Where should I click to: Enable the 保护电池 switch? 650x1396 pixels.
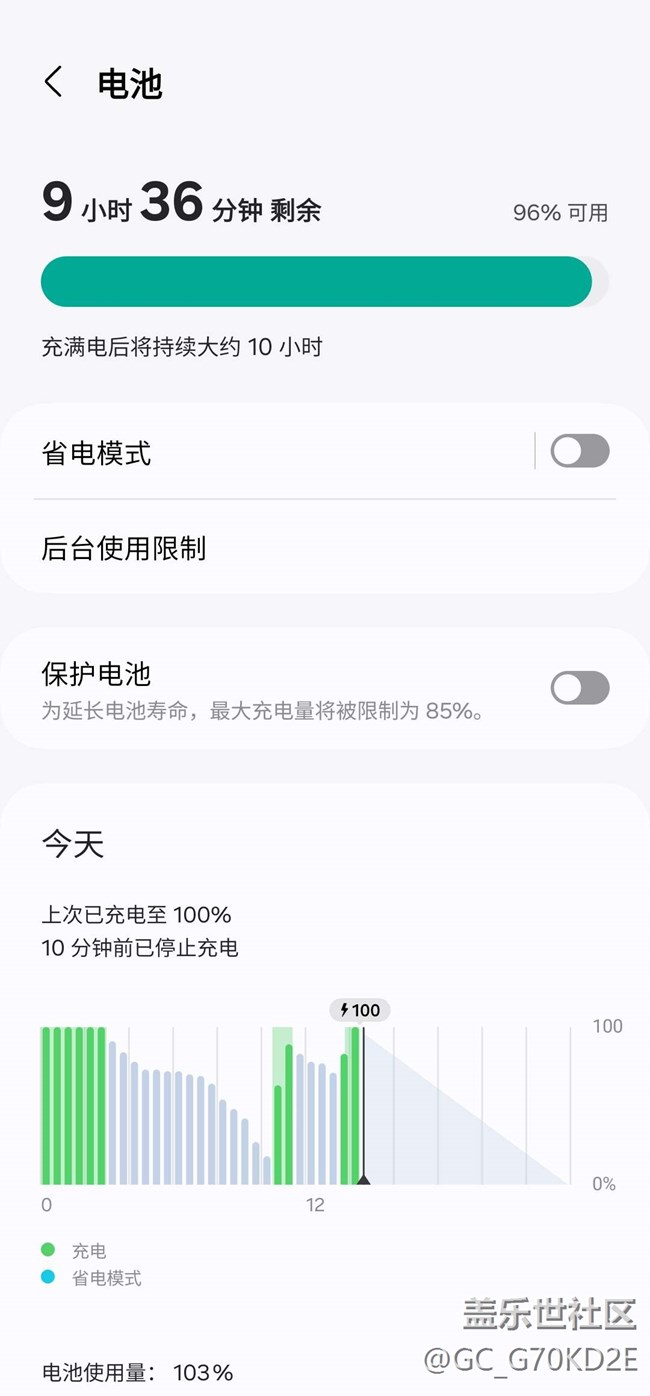(579, 688)
